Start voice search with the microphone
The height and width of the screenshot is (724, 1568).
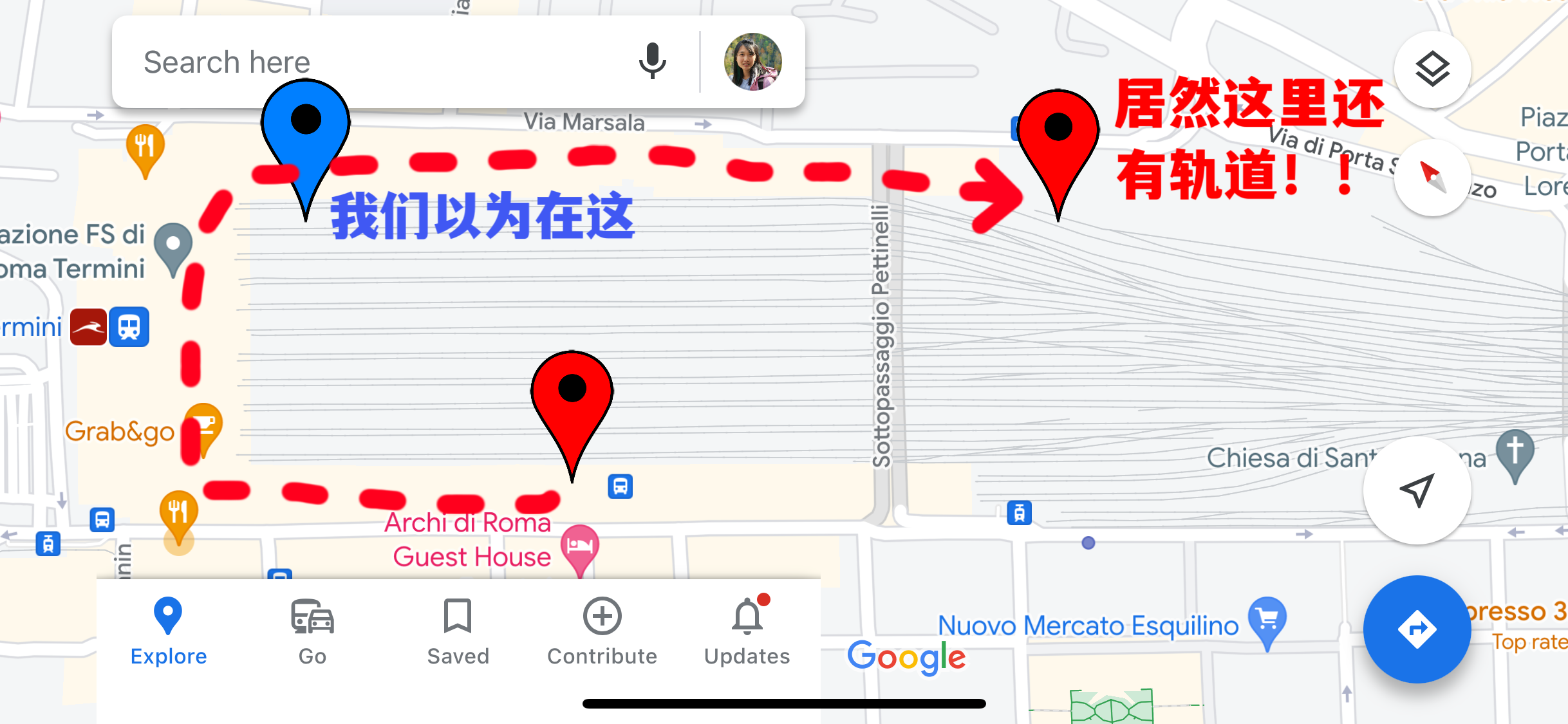tap(652, 62)
